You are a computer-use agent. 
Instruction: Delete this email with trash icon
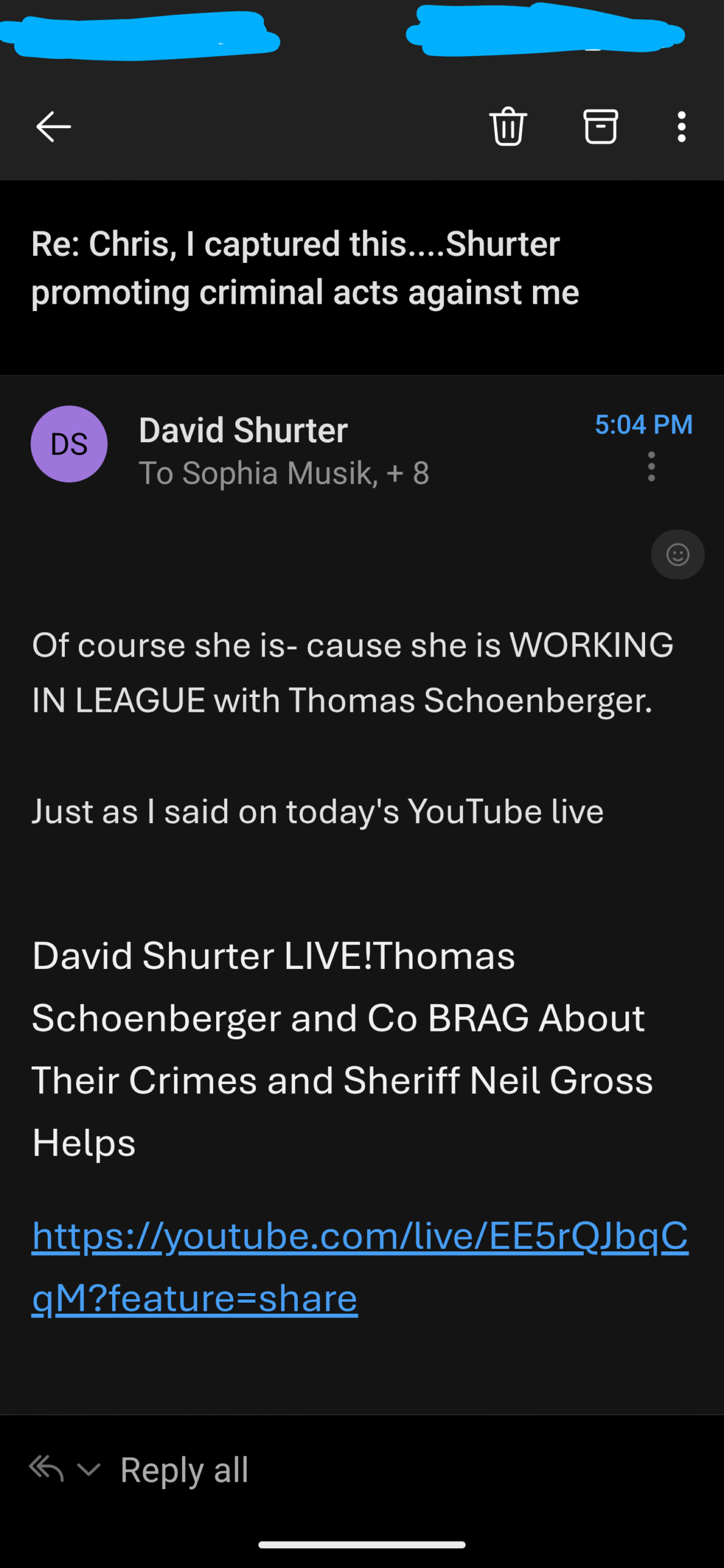click(508, 126)
